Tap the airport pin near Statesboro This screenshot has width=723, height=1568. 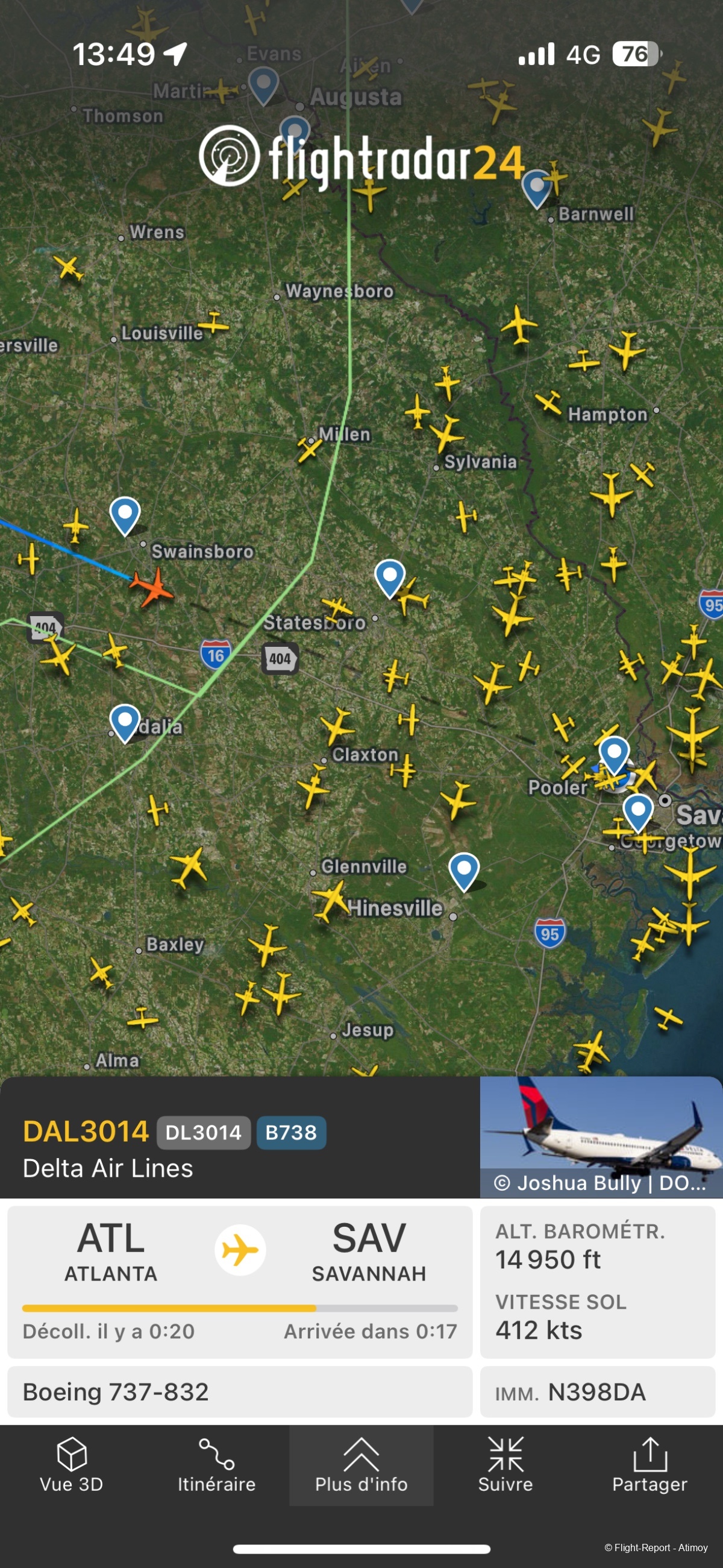point(389,576)
